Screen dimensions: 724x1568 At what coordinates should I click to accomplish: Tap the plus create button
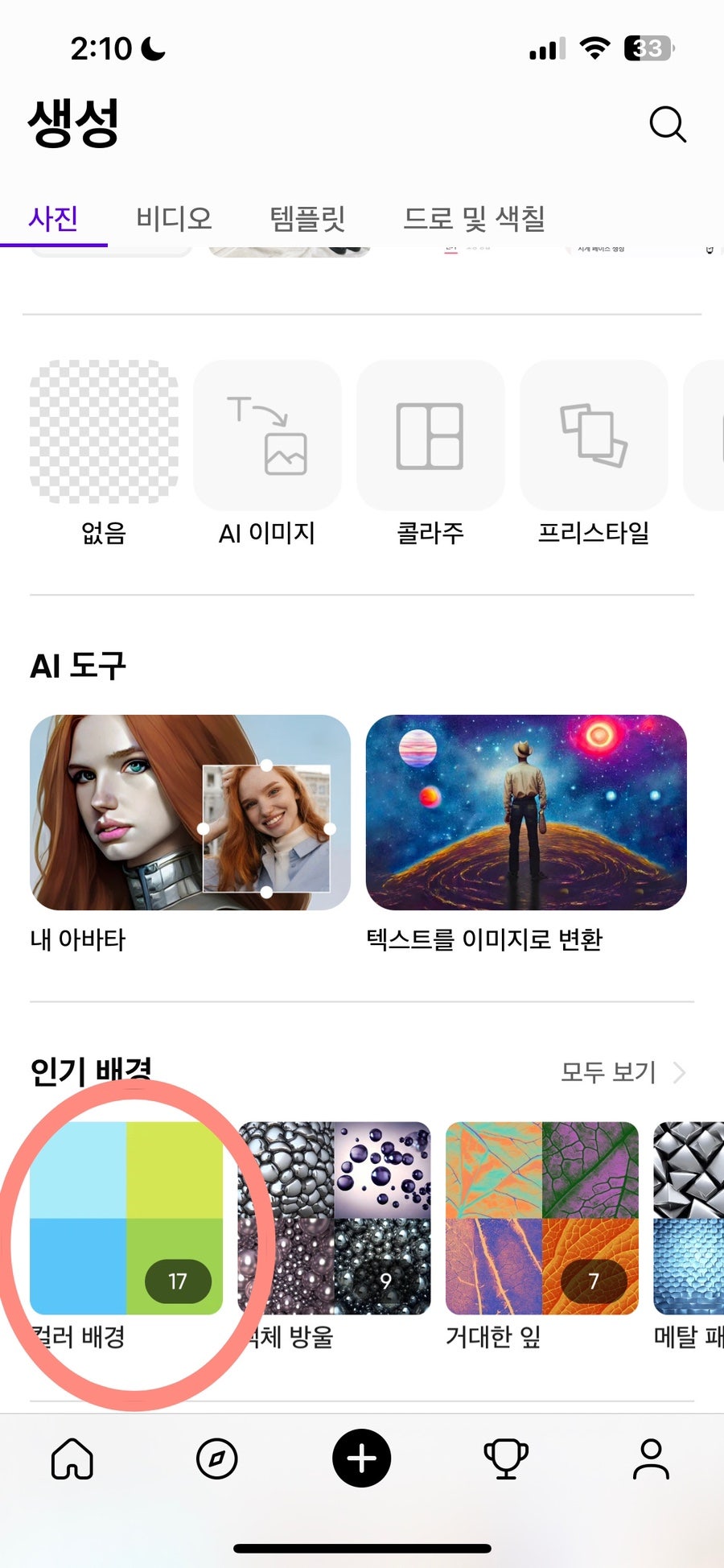pyautogui.click(x=362, y=1459)
